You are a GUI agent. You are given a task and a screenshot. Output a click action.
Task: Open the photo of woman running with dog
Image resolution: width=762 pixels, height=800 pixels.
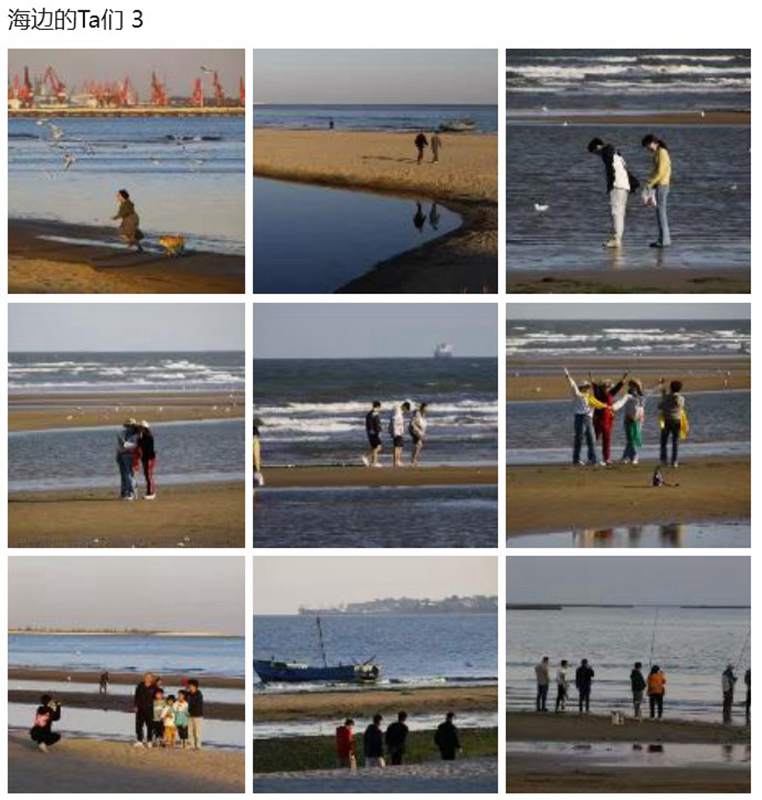[x=126, y=171]
